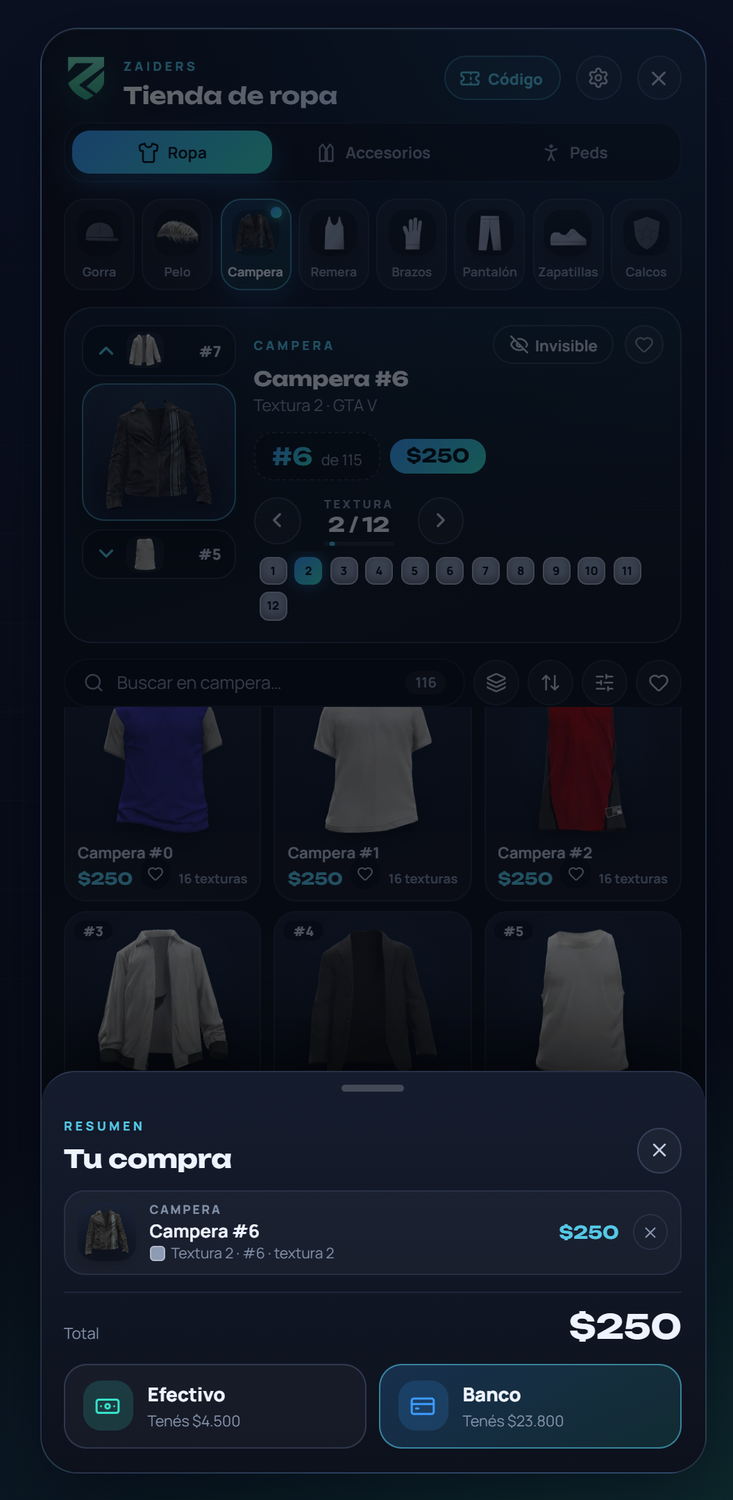Switch to the Peds tab
The image size is (733, 1500).
(x=576, y=153)
